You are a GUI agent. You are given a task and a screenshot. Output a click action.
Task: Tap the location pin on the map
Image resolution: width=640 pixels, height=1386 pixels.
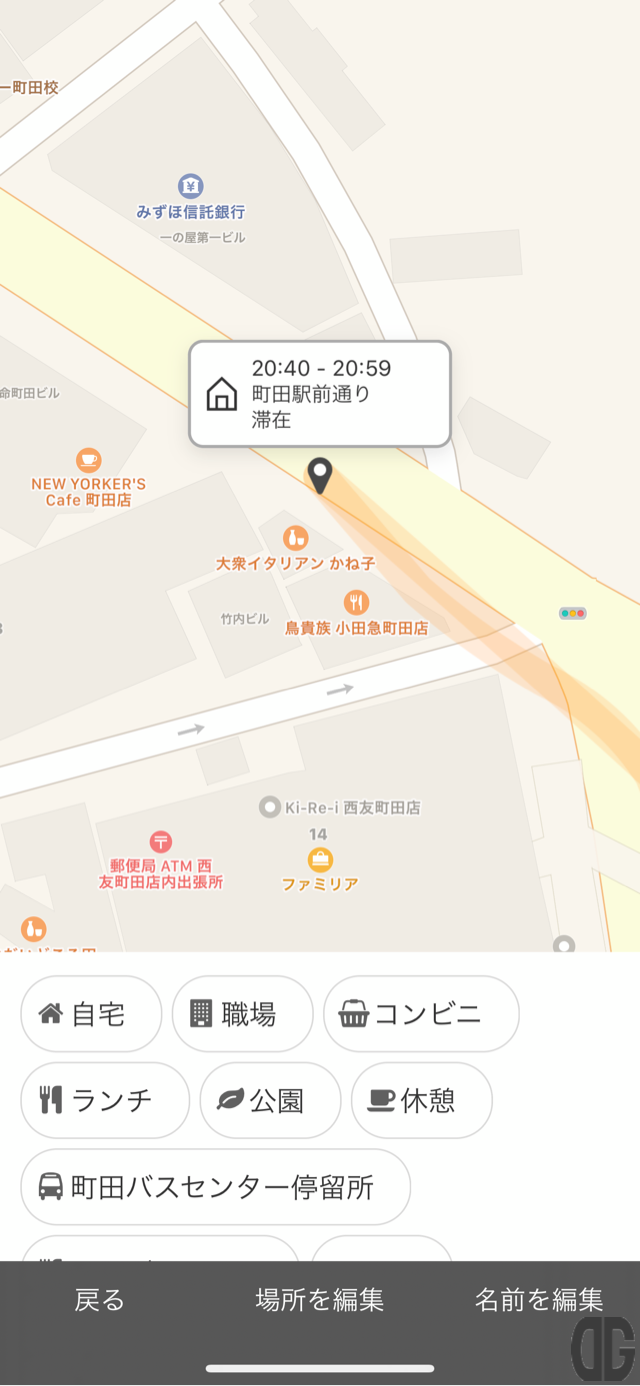click(x=319, y=474)
